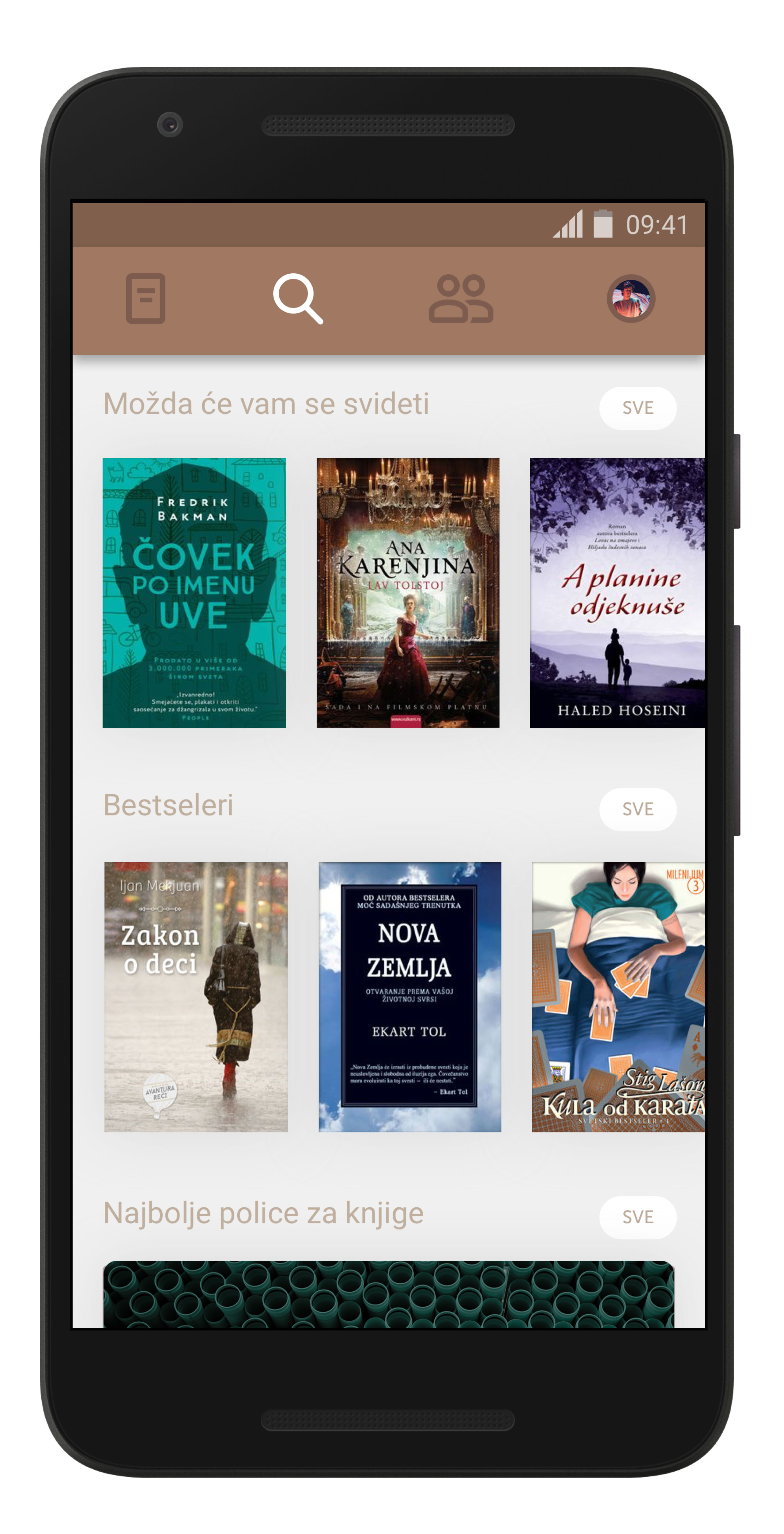This screenshot has height=1534, width=784.
Task: Open the green bookshelf card
Action: coord(389,1294)
